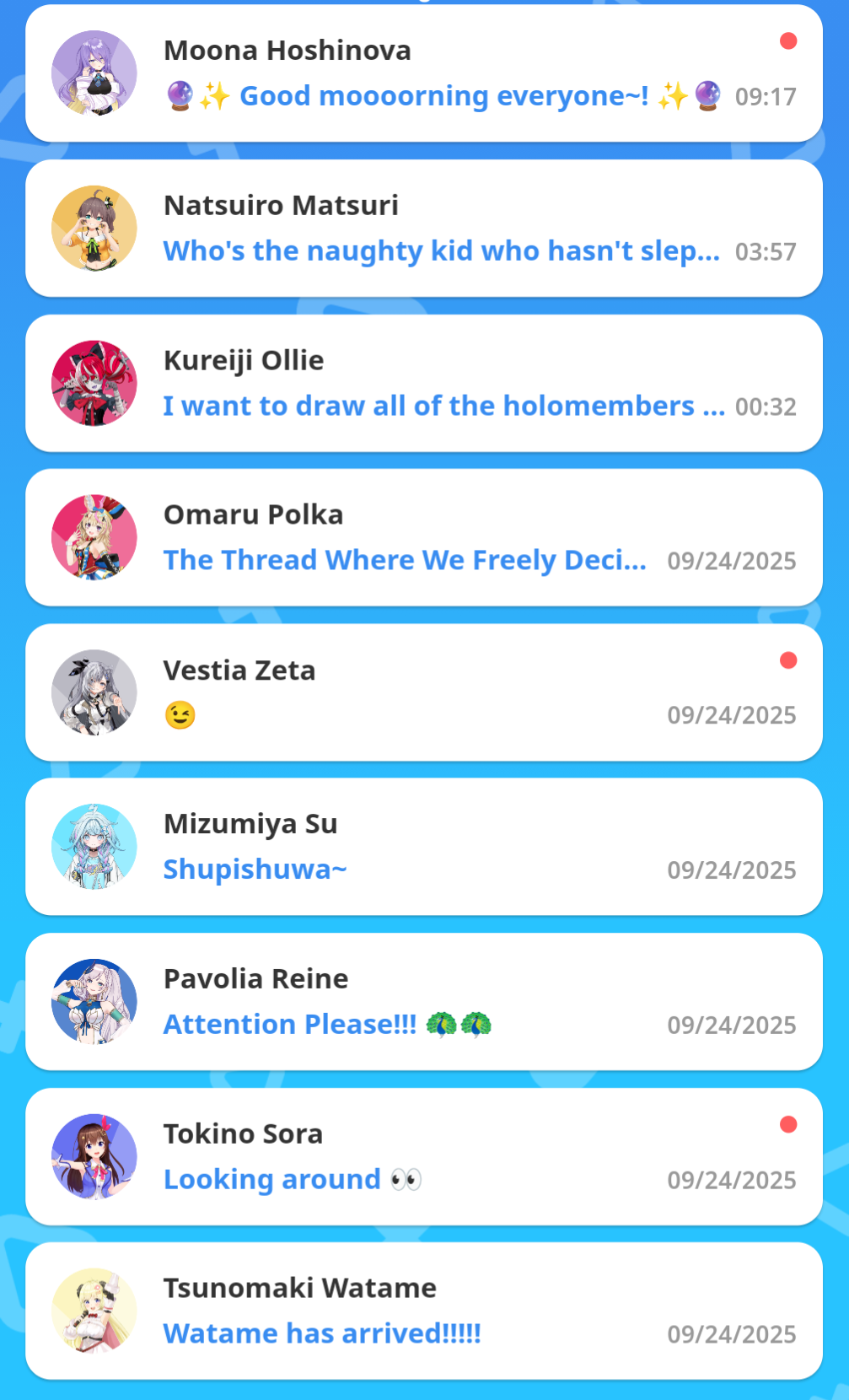The width and height of the screenshot is (849, 1400).
Task: View Kureiji Ollie's message thread
Action: pyautogui.click(x=423, y=384)
